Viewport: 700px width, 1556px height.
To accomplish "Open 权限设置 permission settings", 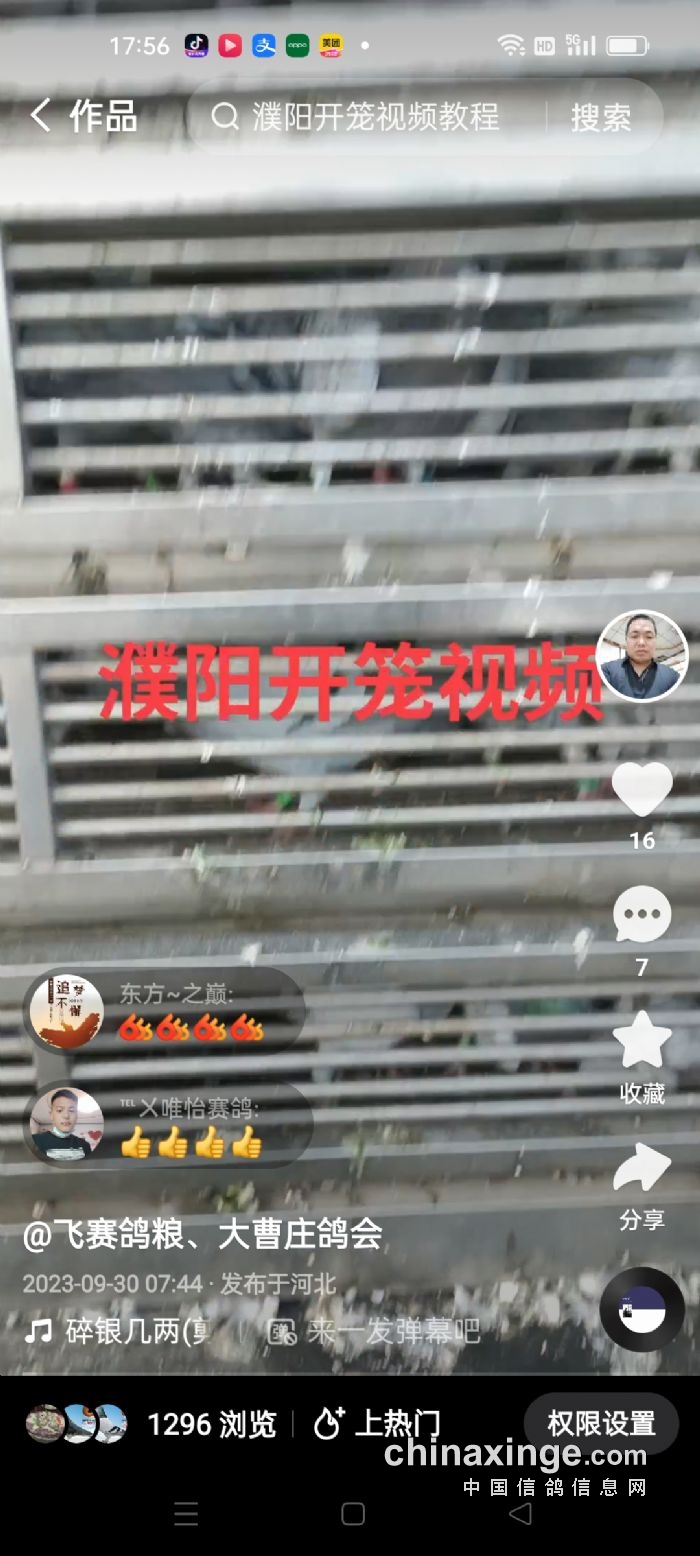I will coord(601,1423).
